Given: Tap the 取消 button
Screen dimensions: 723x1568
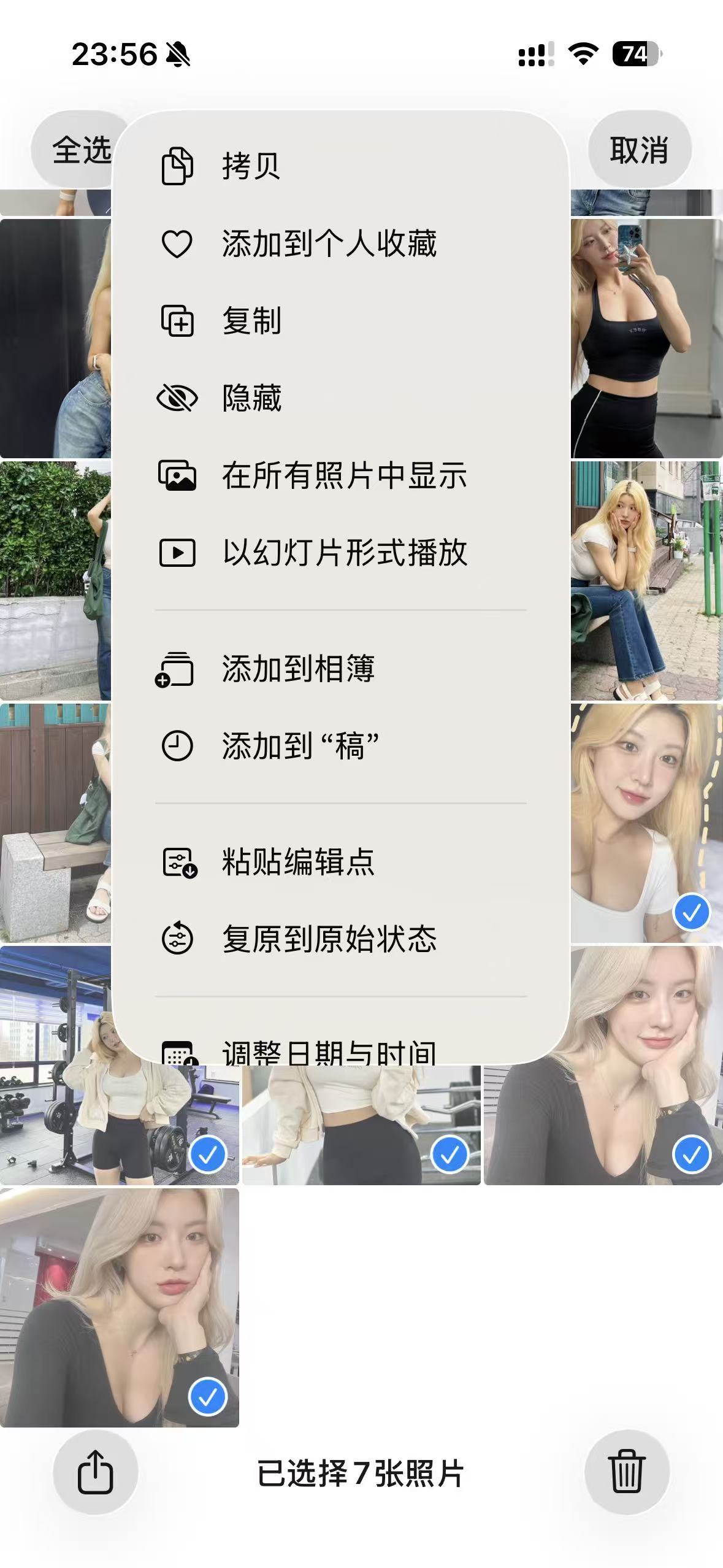Looking at the screenshot, I should click(639, 150).
